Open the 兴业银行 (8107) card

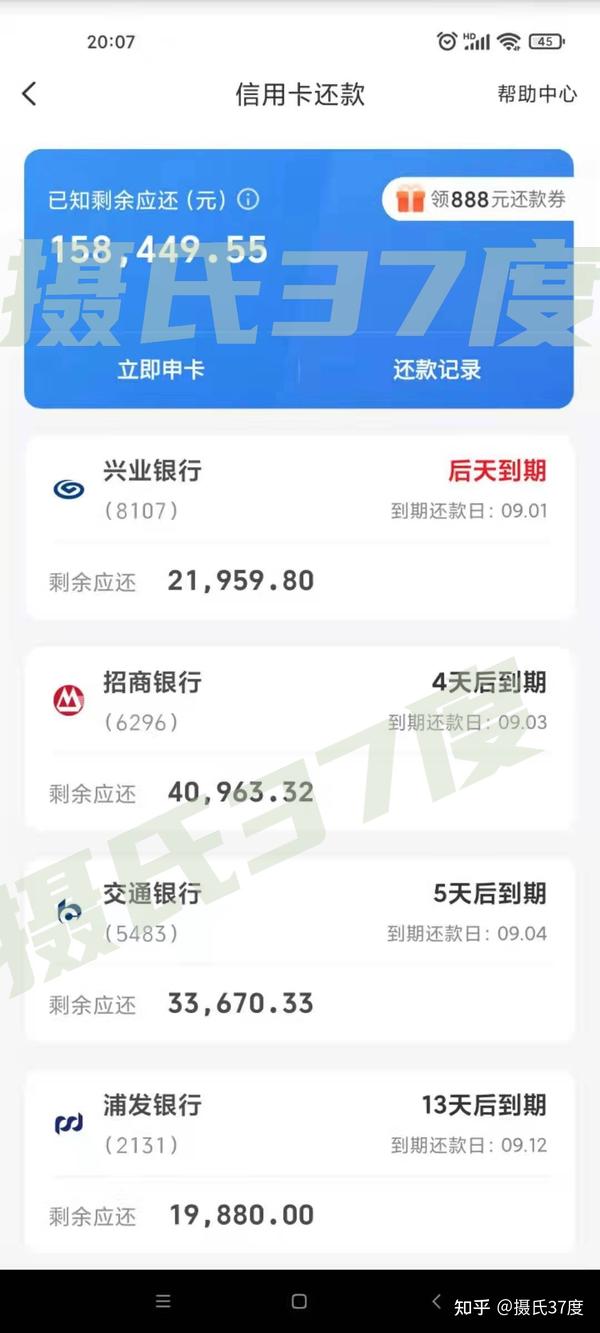point(299,526)
